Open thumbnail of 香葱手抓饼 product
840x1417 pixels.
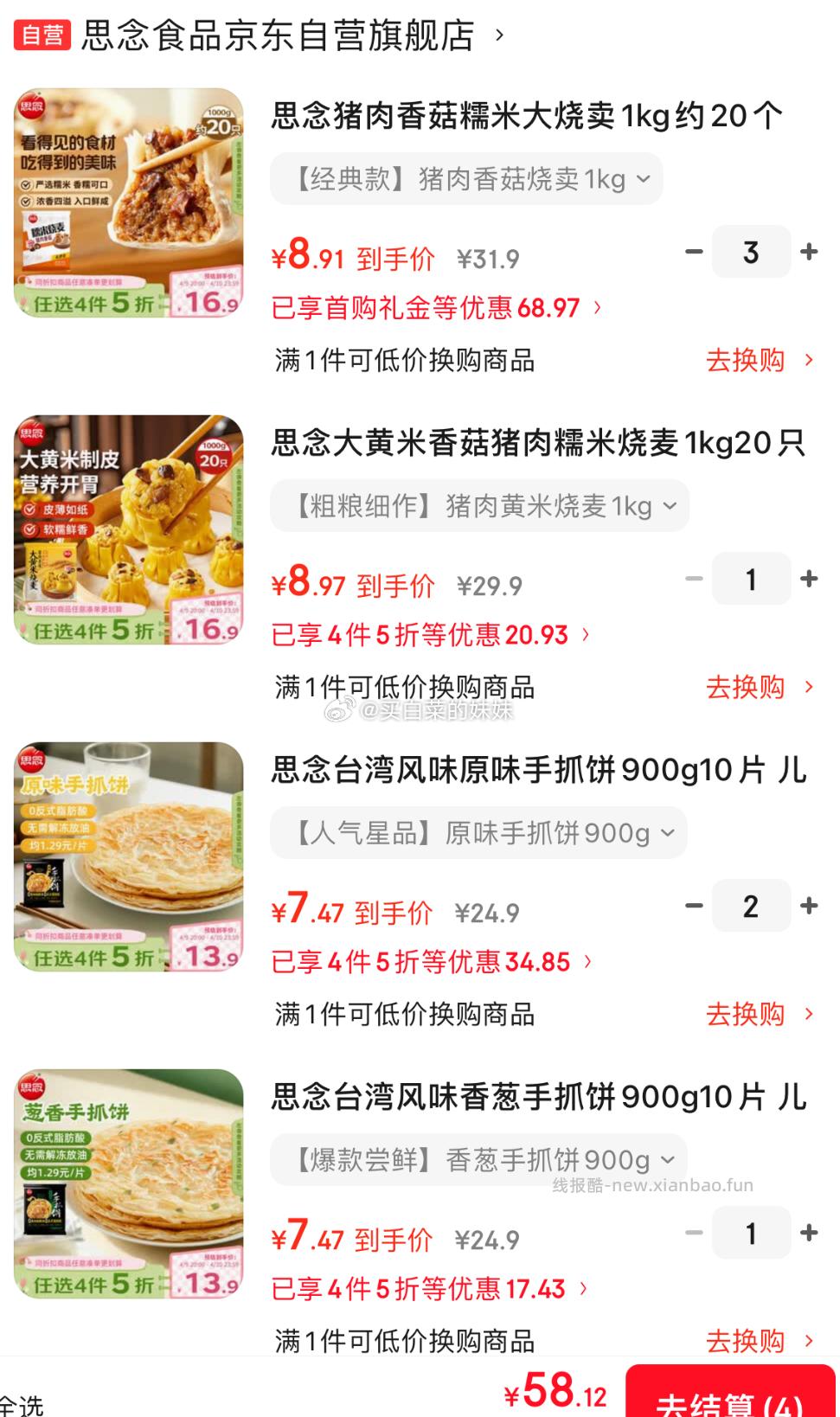(x=128, y=1194)
